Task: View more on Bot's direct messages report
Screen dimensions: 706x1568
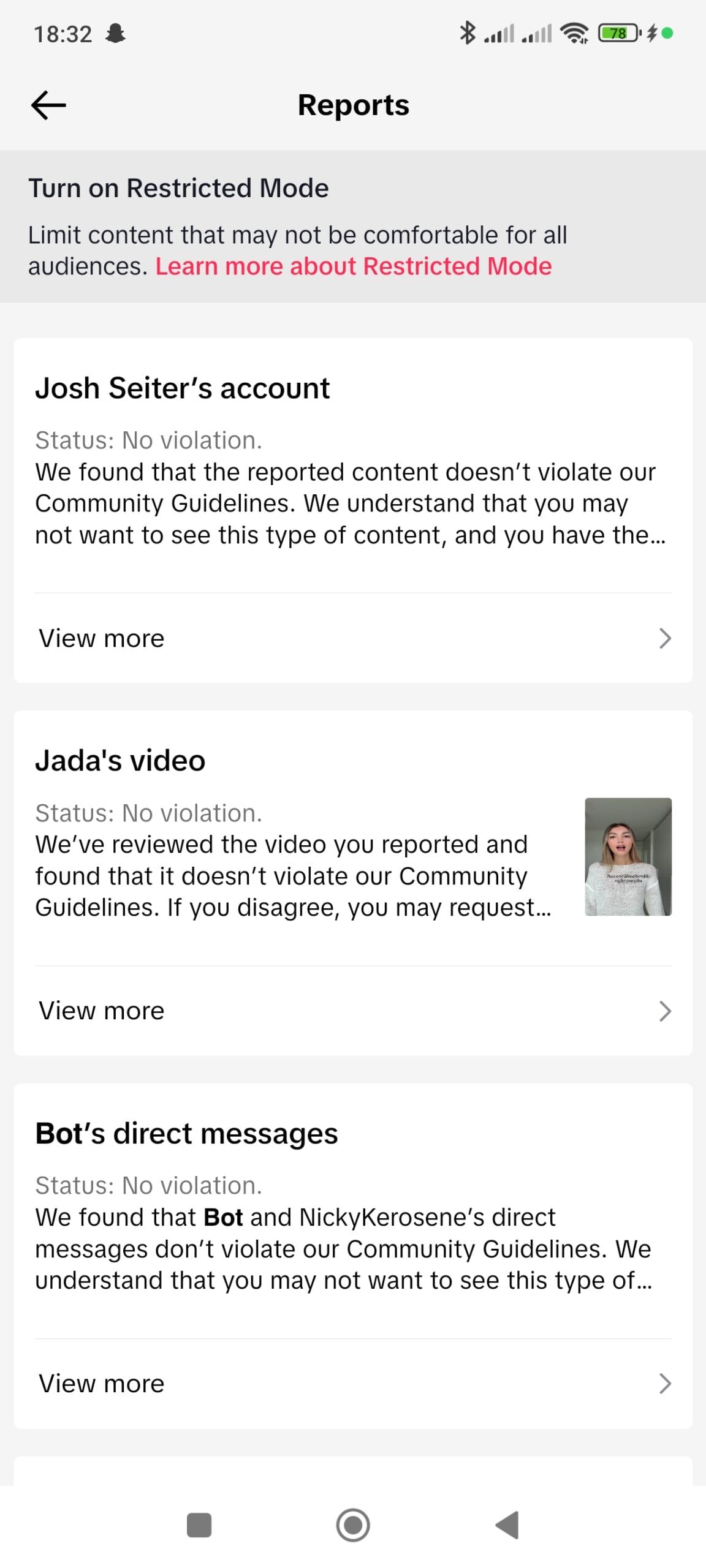Action: click(x=354, y=1383)
